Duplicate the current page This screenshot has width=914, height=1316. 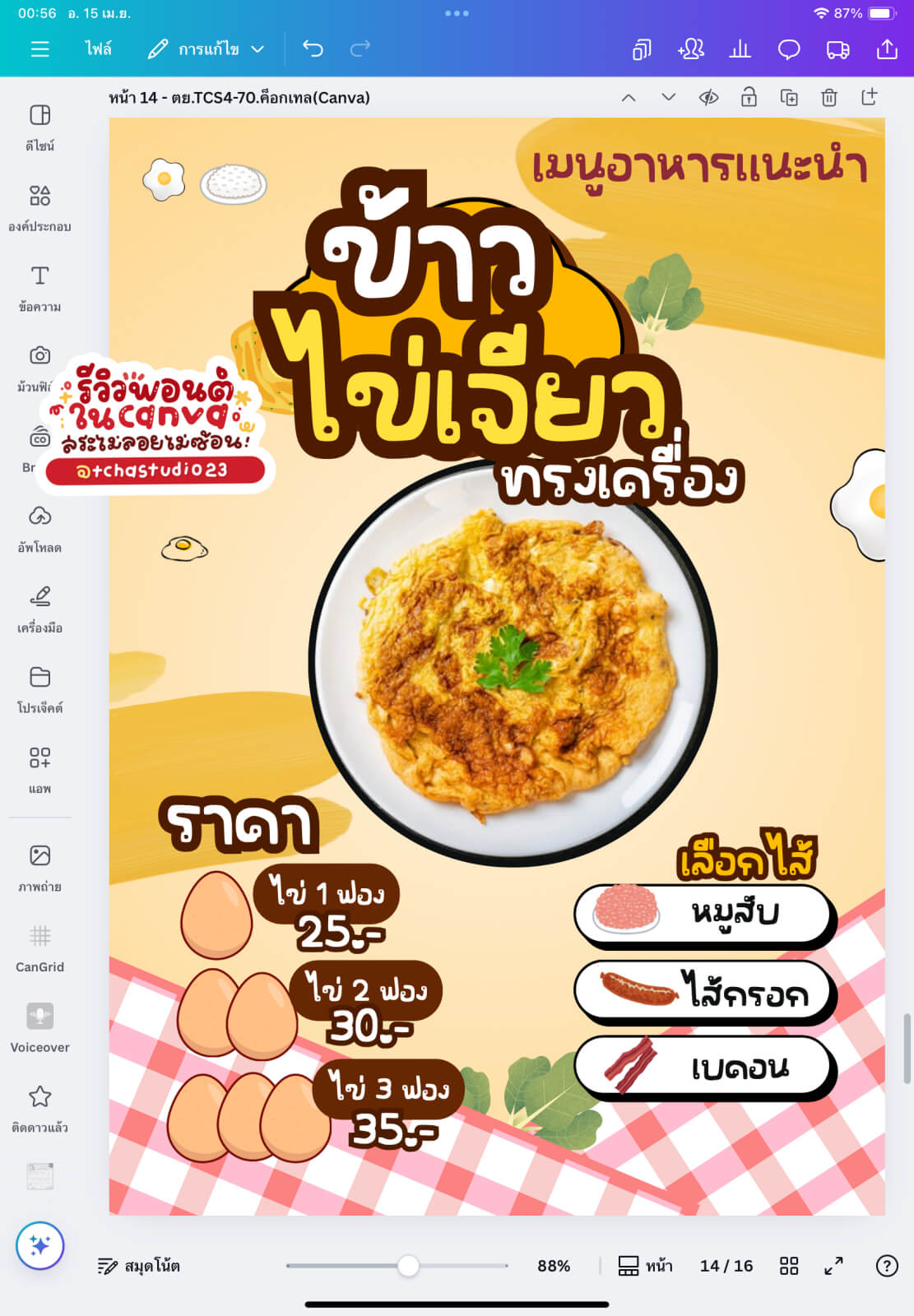click(x=788, y=98)
